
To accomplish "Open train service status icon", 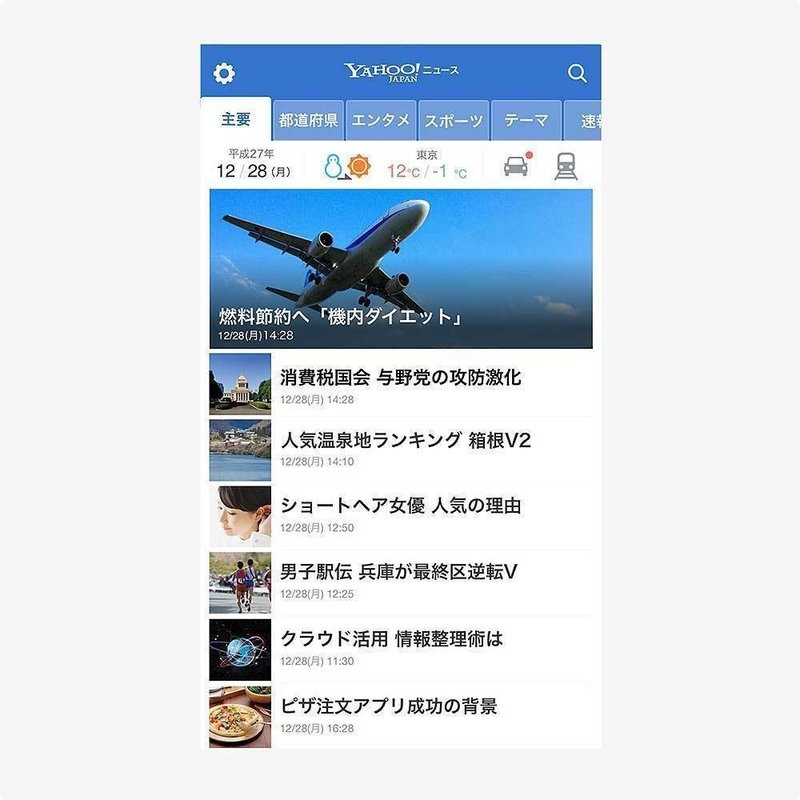I will [x=566, y=165].
